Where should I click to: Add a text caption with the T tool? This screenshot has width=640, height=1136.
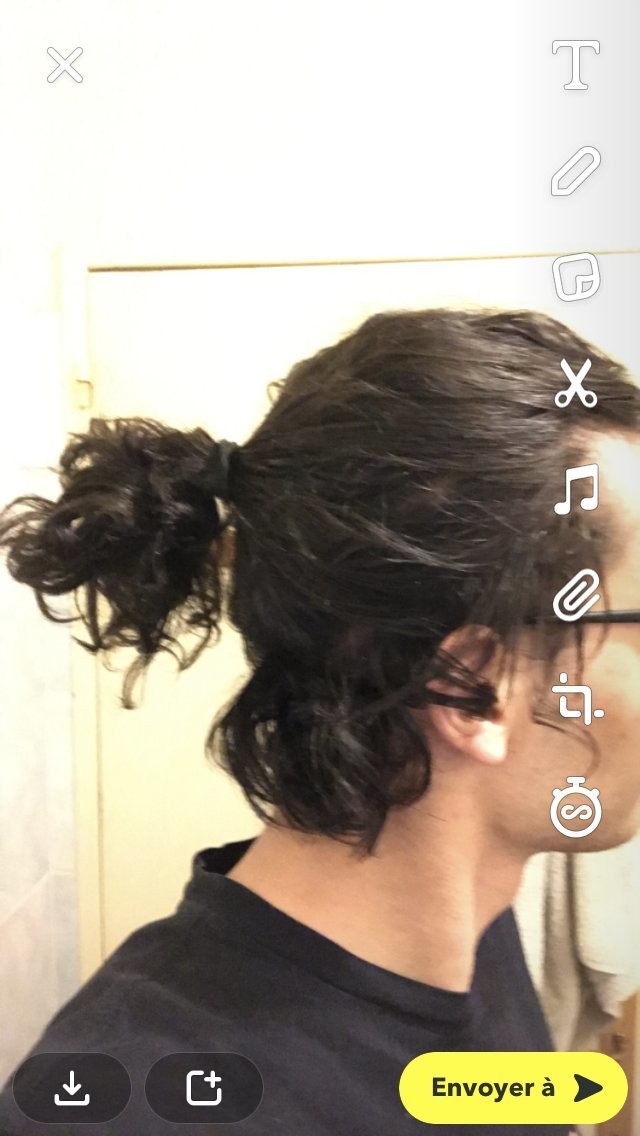click(x=576, y=65)
